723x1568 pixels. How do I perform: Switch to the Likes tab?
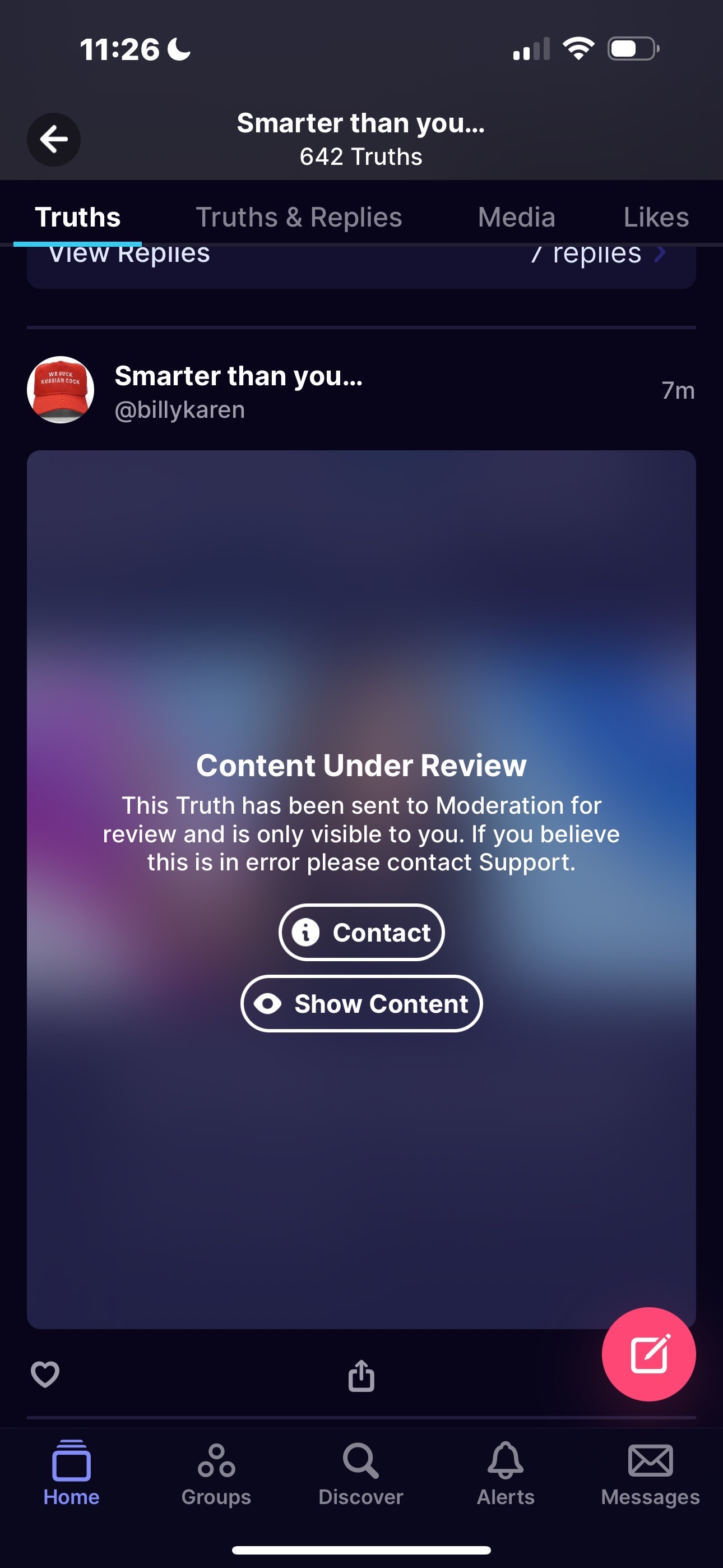tap(655, 217)
